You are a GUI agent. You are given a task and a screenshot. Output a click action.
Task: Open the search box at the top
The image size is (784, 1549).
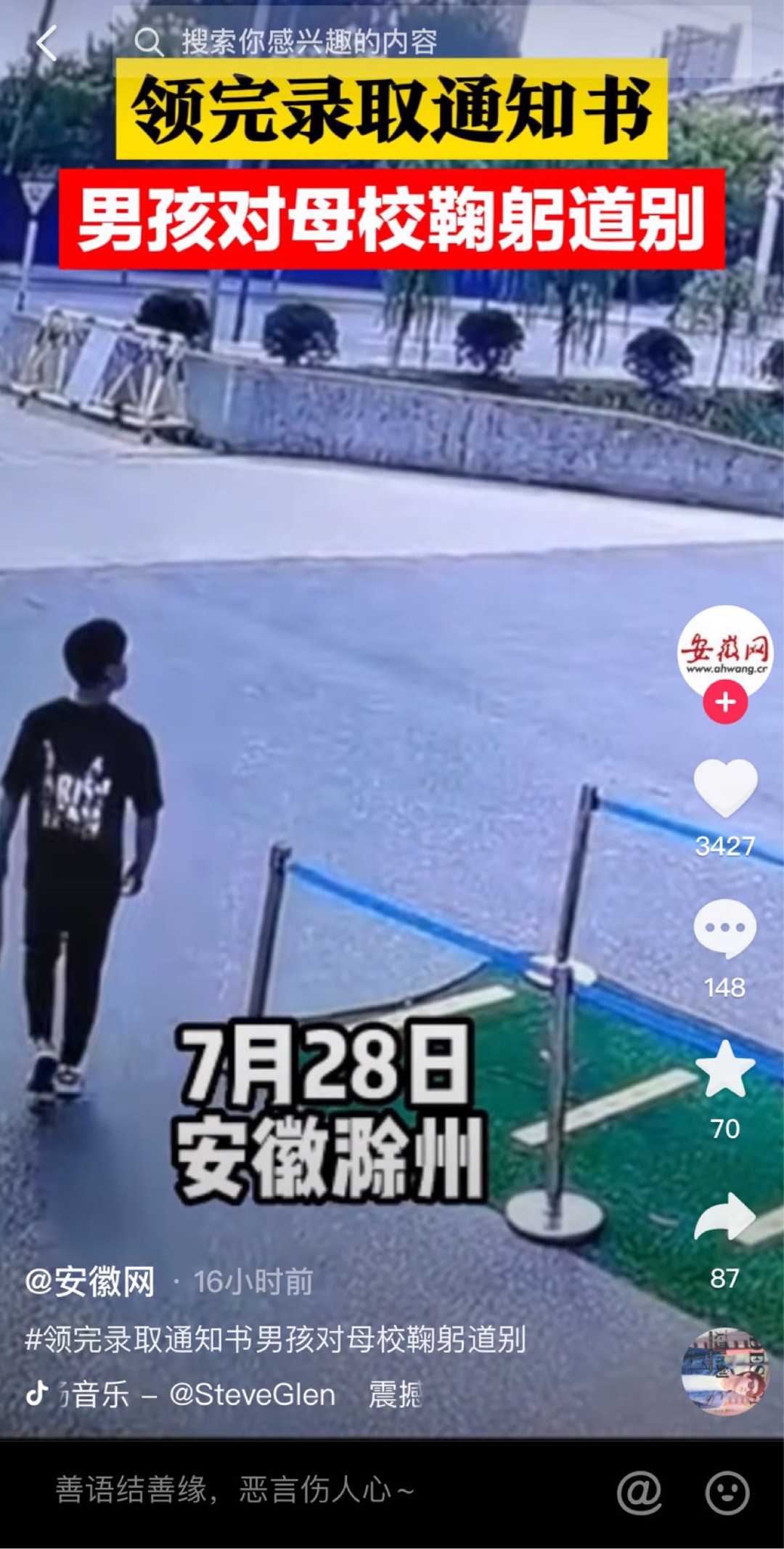433,42
